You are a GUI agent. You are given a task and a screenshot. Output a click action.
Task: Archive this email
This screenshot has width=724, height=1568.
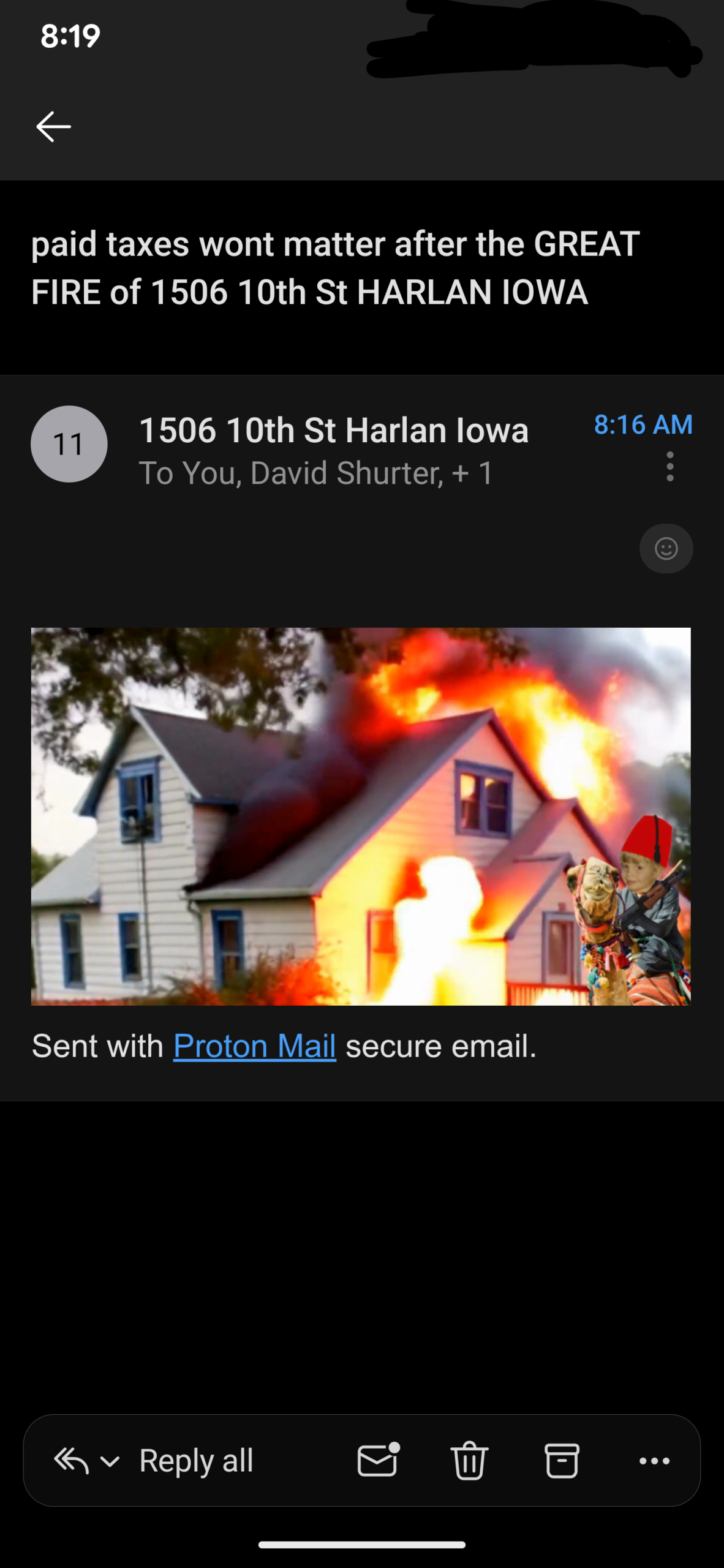click(x=562, y=1461)
